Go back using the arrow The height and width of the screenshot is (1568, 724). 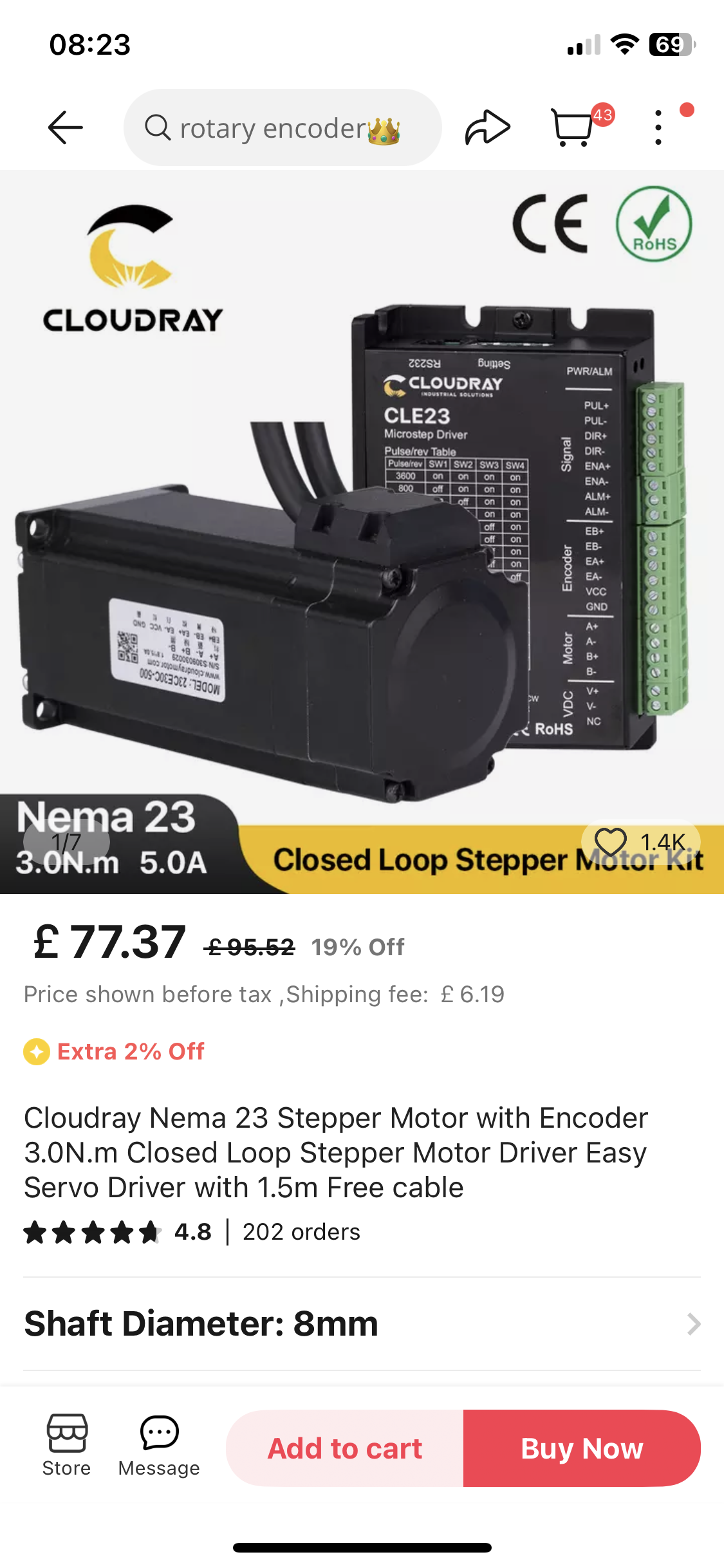[x=65, y=127]
